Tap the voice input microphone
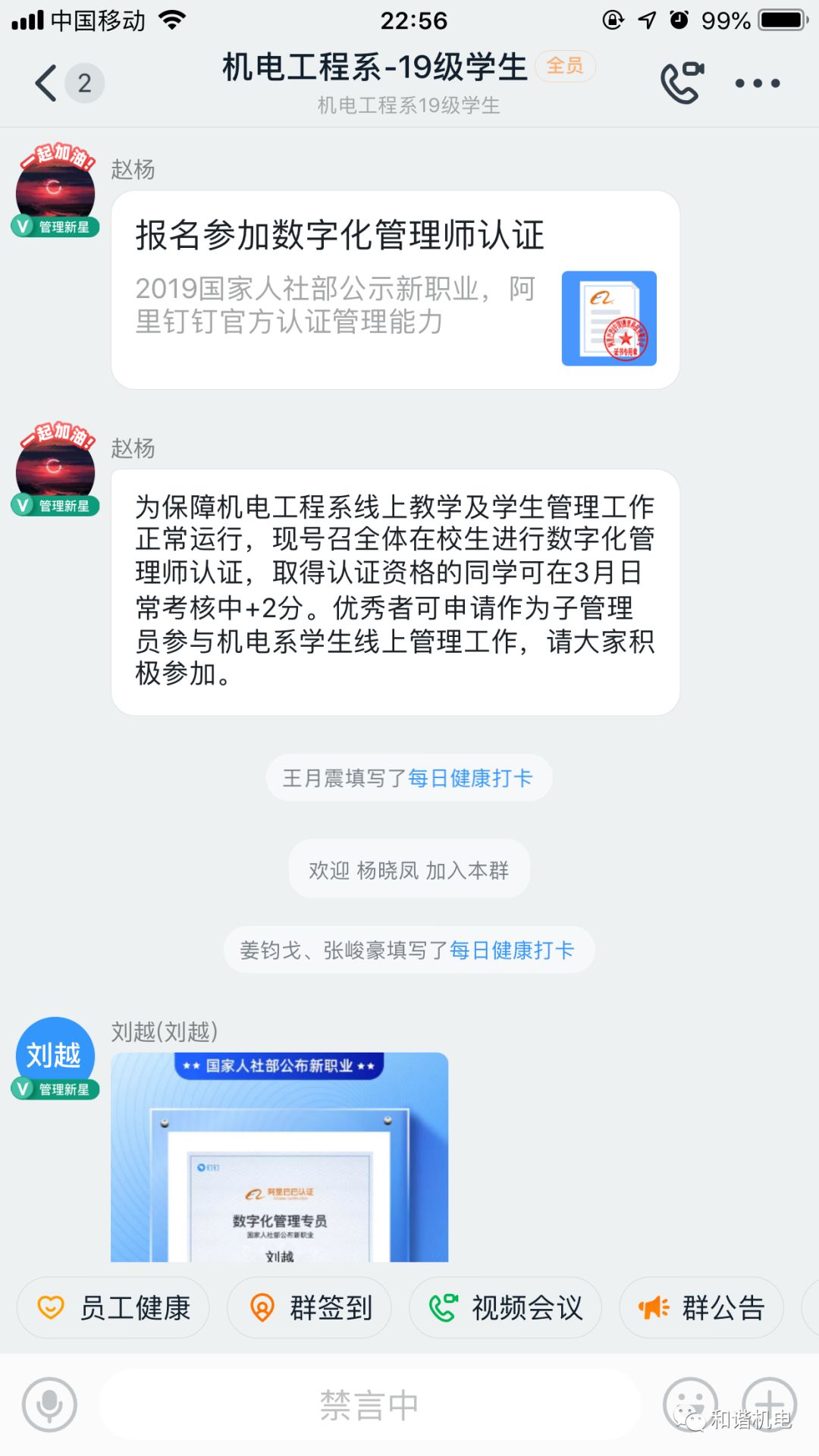The width and height of the screenshot is (819, 1456). coord(49,1405)
